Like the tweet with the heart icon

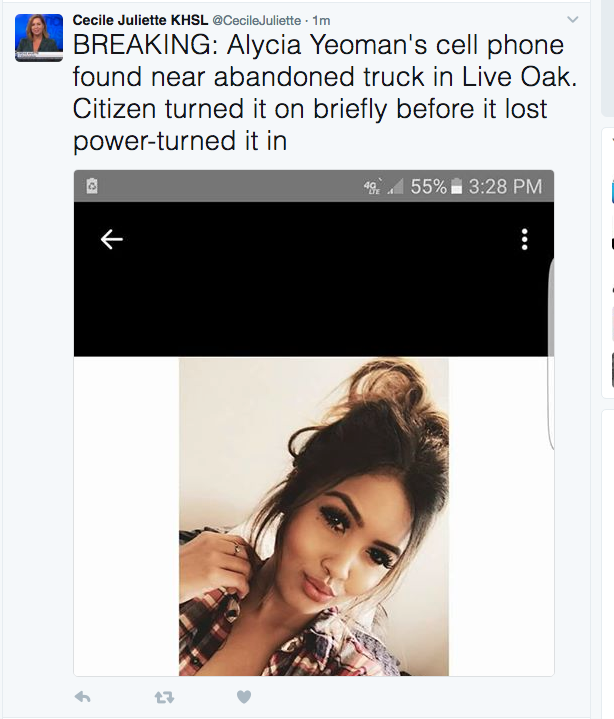[x=244, y=697]
